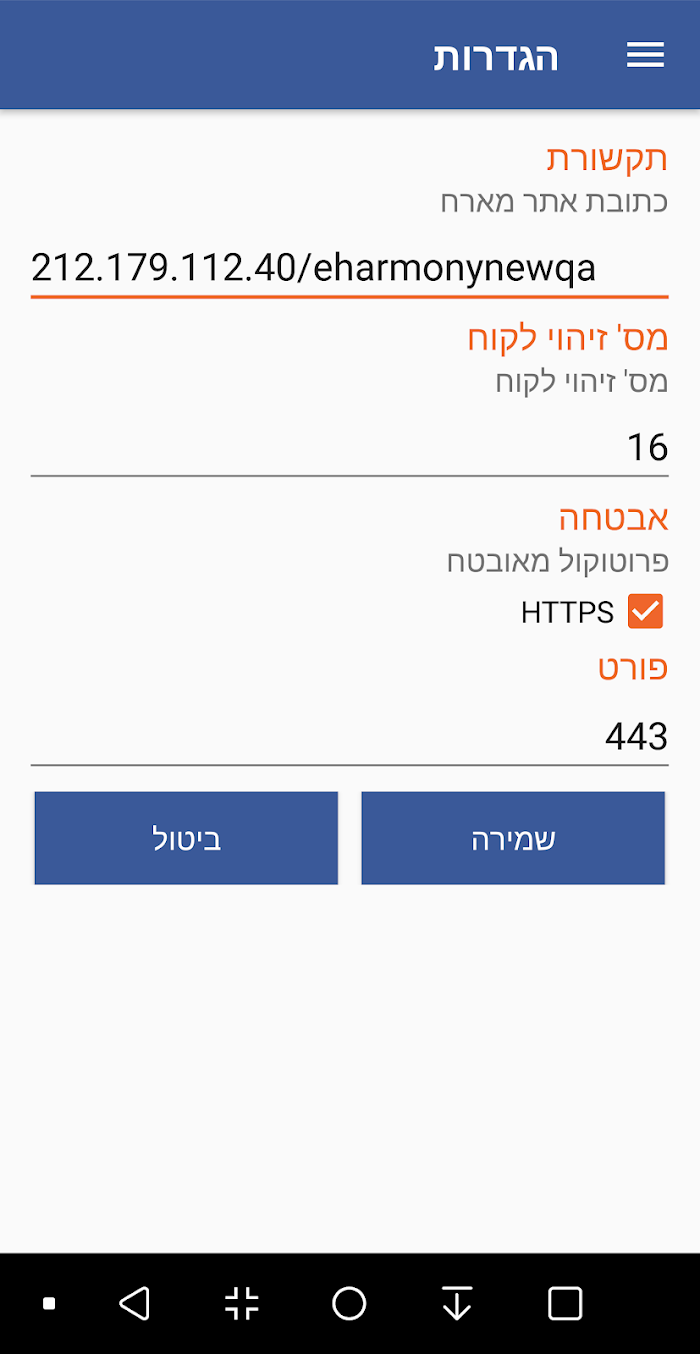Go back using the system back triangle
Viewport: 700px width, 1354px height.
click(134, 1303)
